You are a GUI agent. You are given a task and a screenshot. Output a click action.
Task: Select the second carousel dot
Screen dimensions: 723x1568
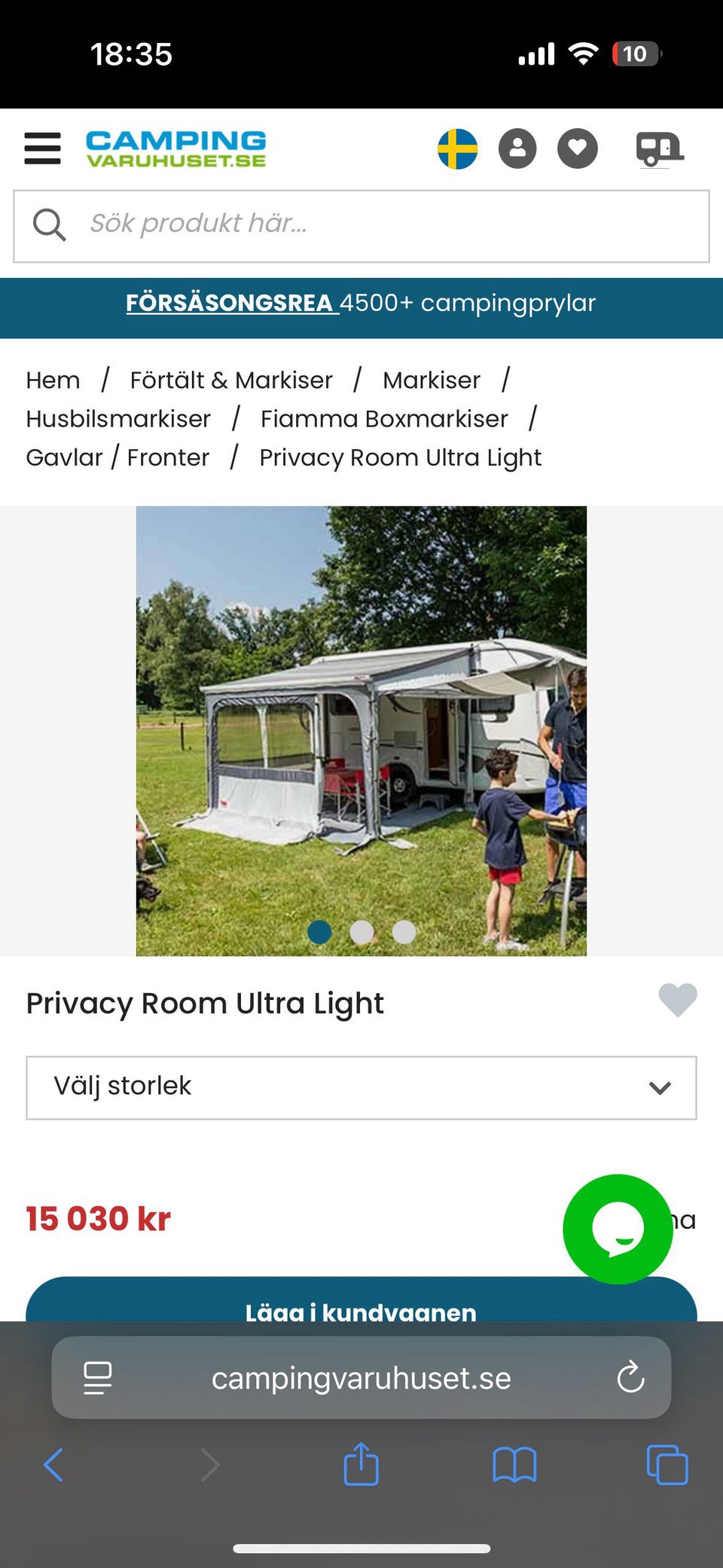coord(361,932)
